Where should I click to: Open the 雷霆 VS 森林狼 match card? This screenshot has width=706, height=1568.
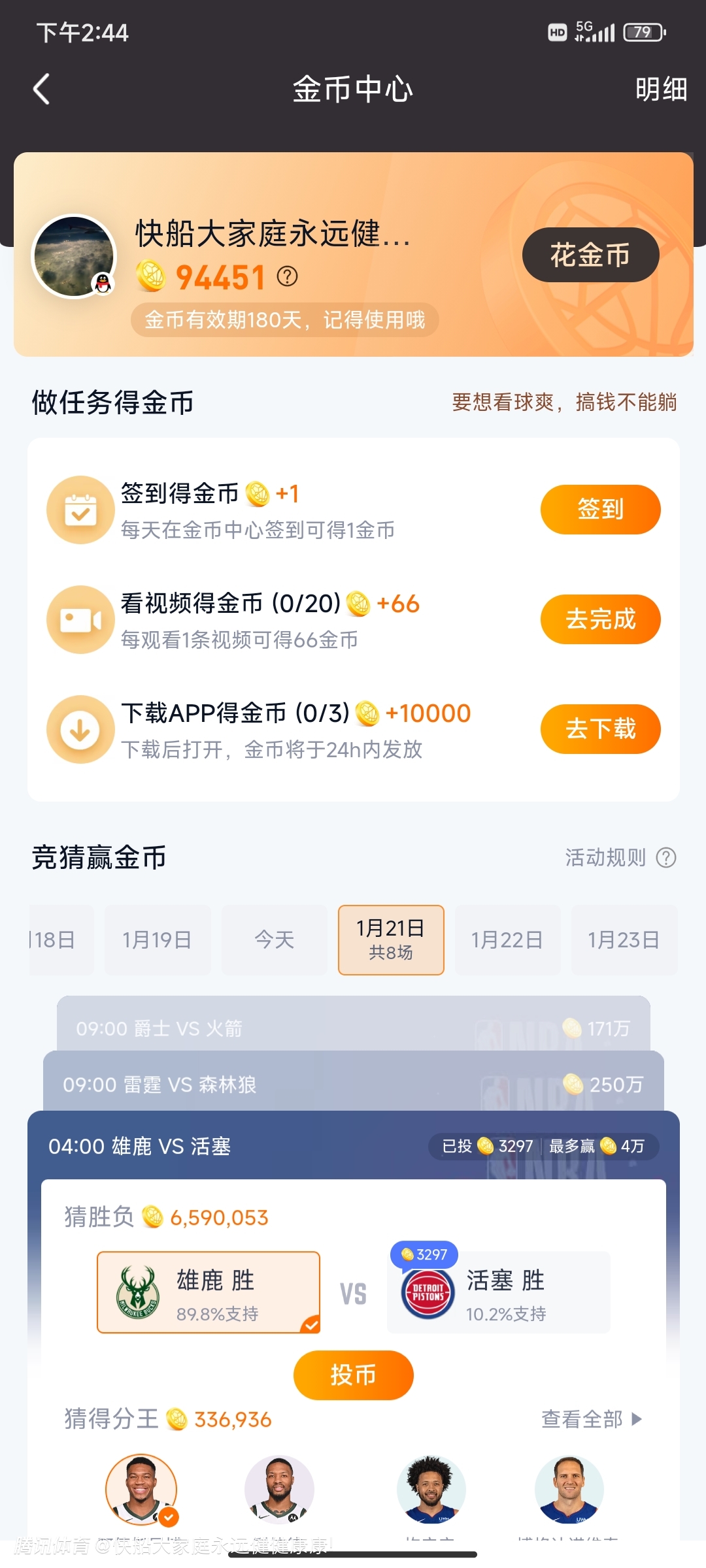[353, 1085]
